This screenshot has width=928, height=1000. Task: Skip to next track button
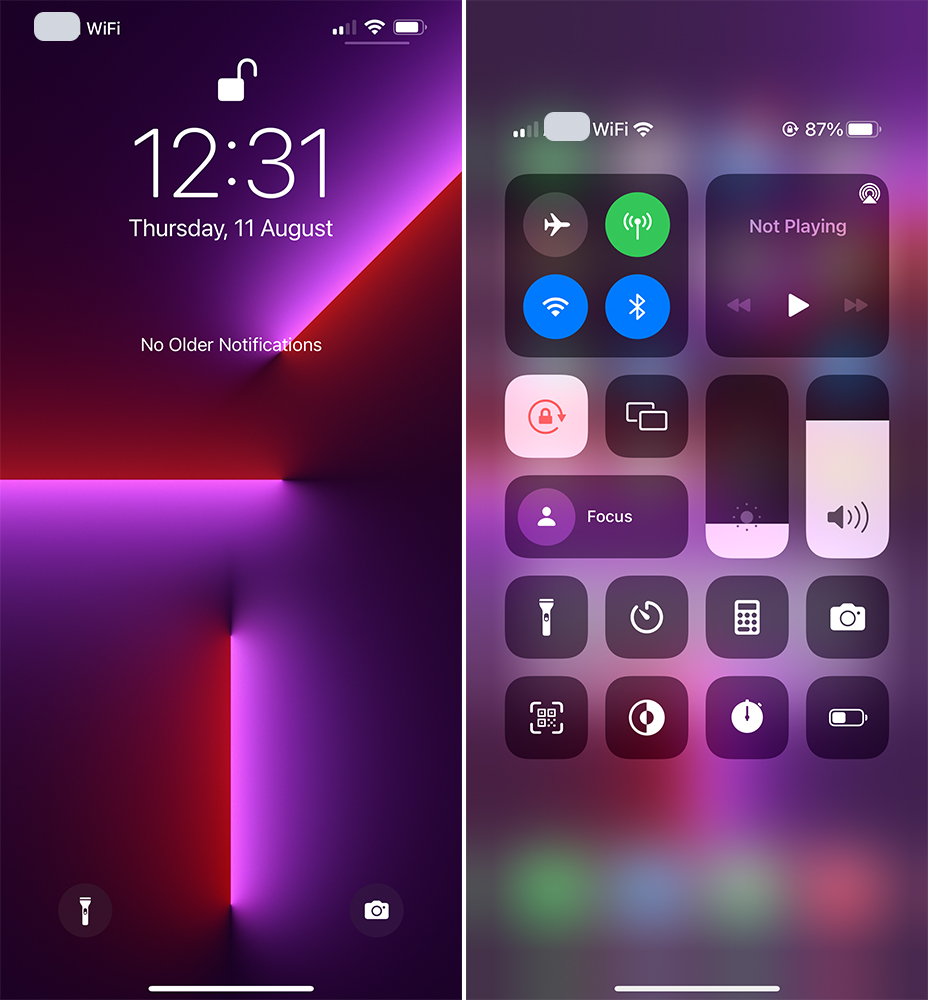(856, 305)
